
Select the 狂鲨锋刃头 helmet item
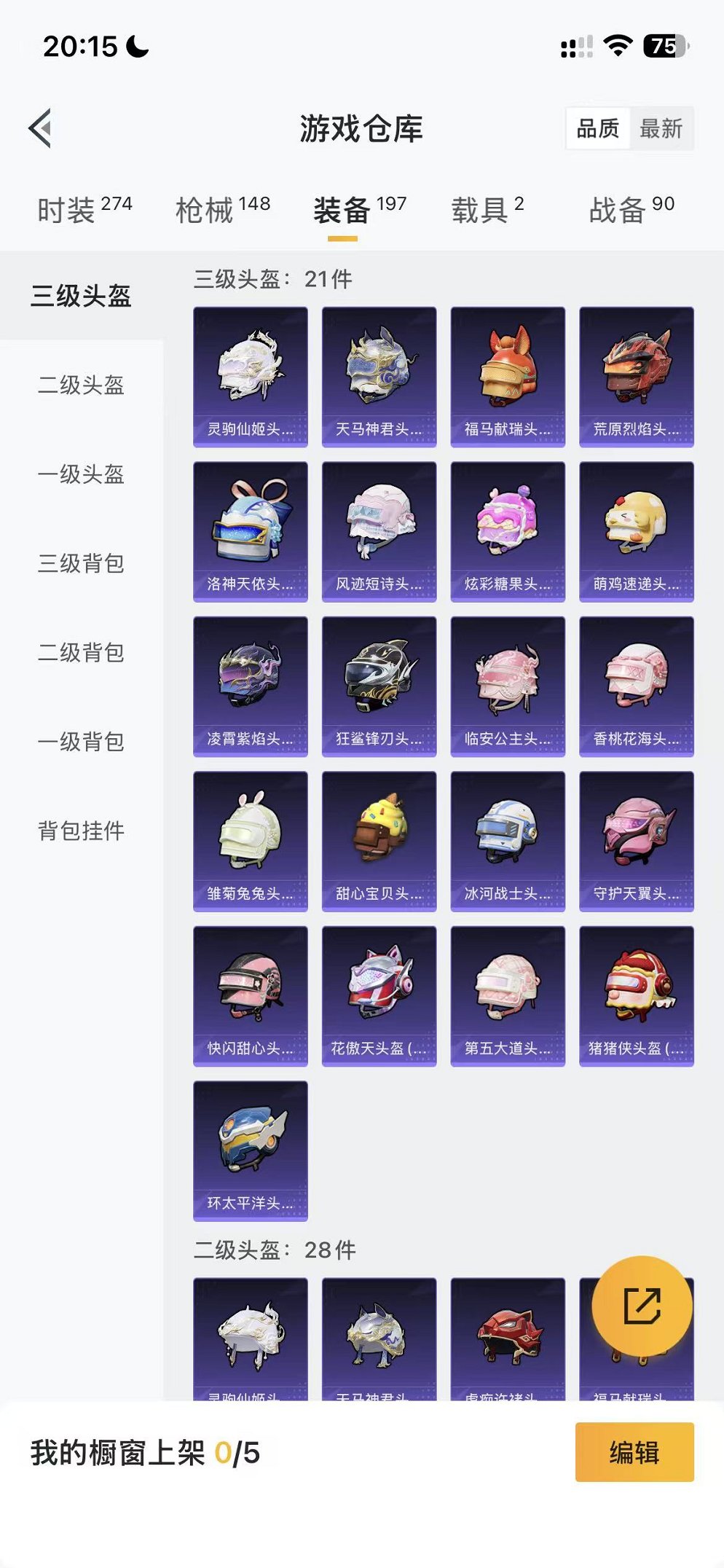pos(379,685)
